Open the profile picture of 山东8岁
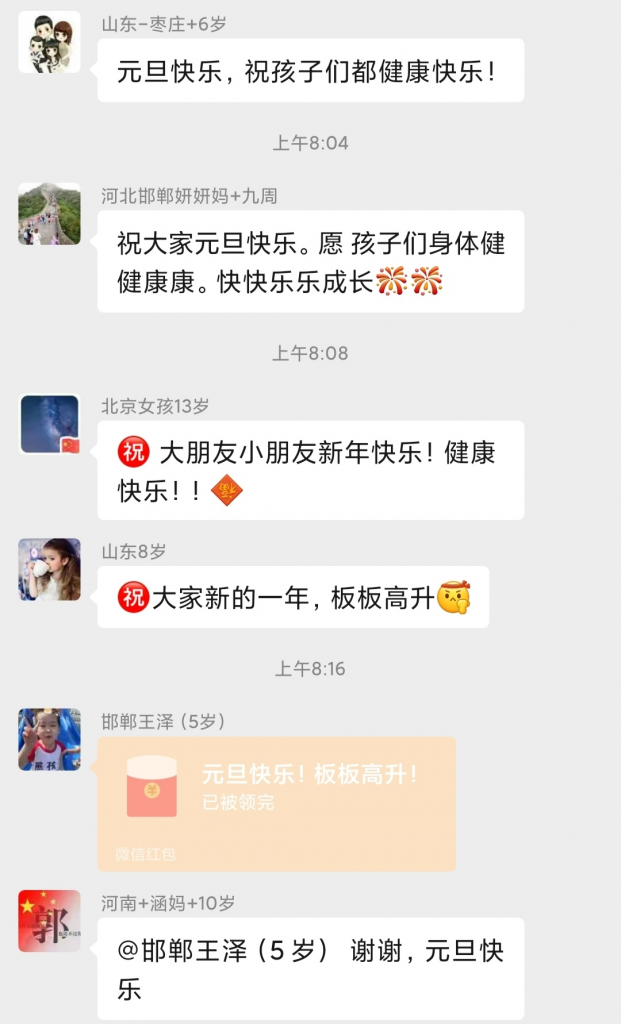Viewport: 621px width, 1024px height. [x=49, y=569]
